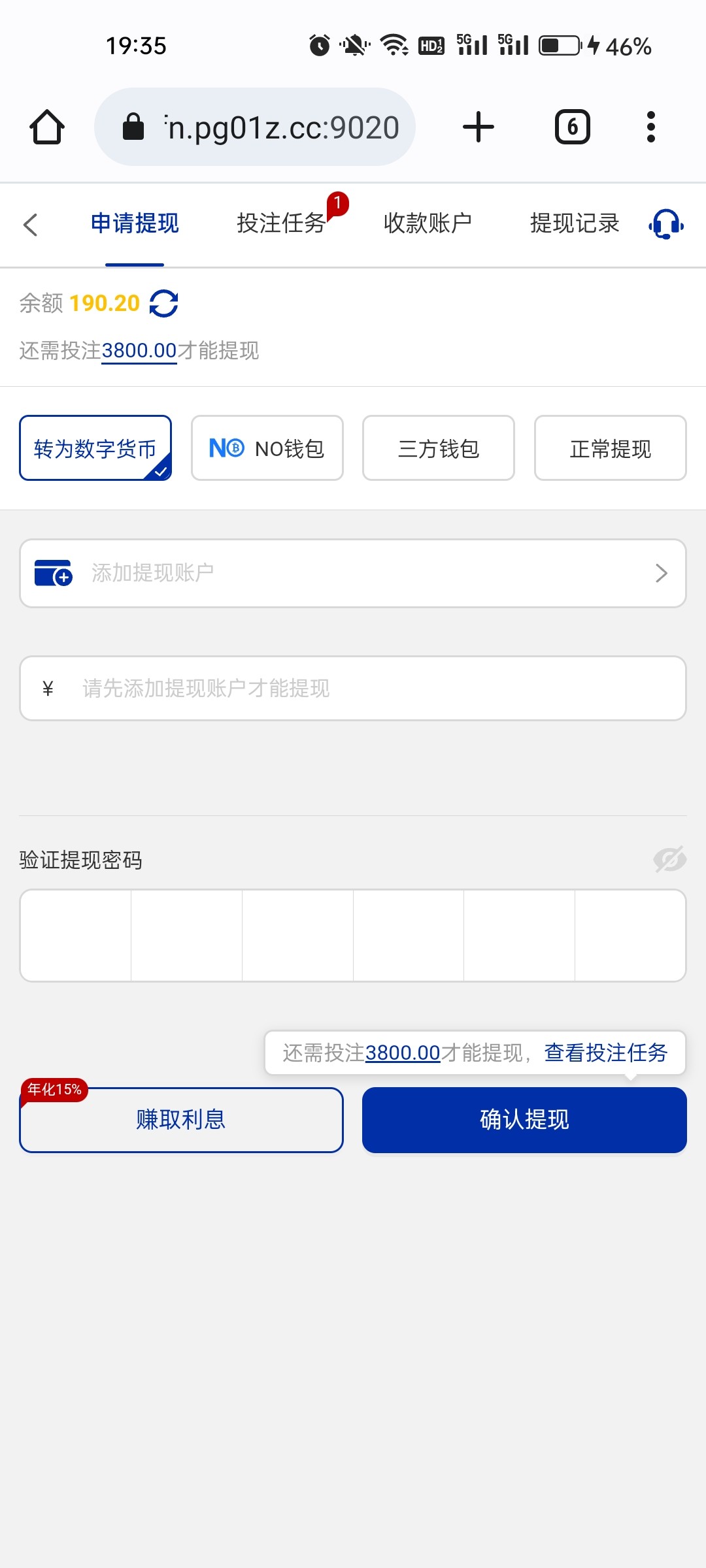Viewport: 706px width, 1568px height.
Task: Go back using the left arrow
Action: click(x=30, y=224)
